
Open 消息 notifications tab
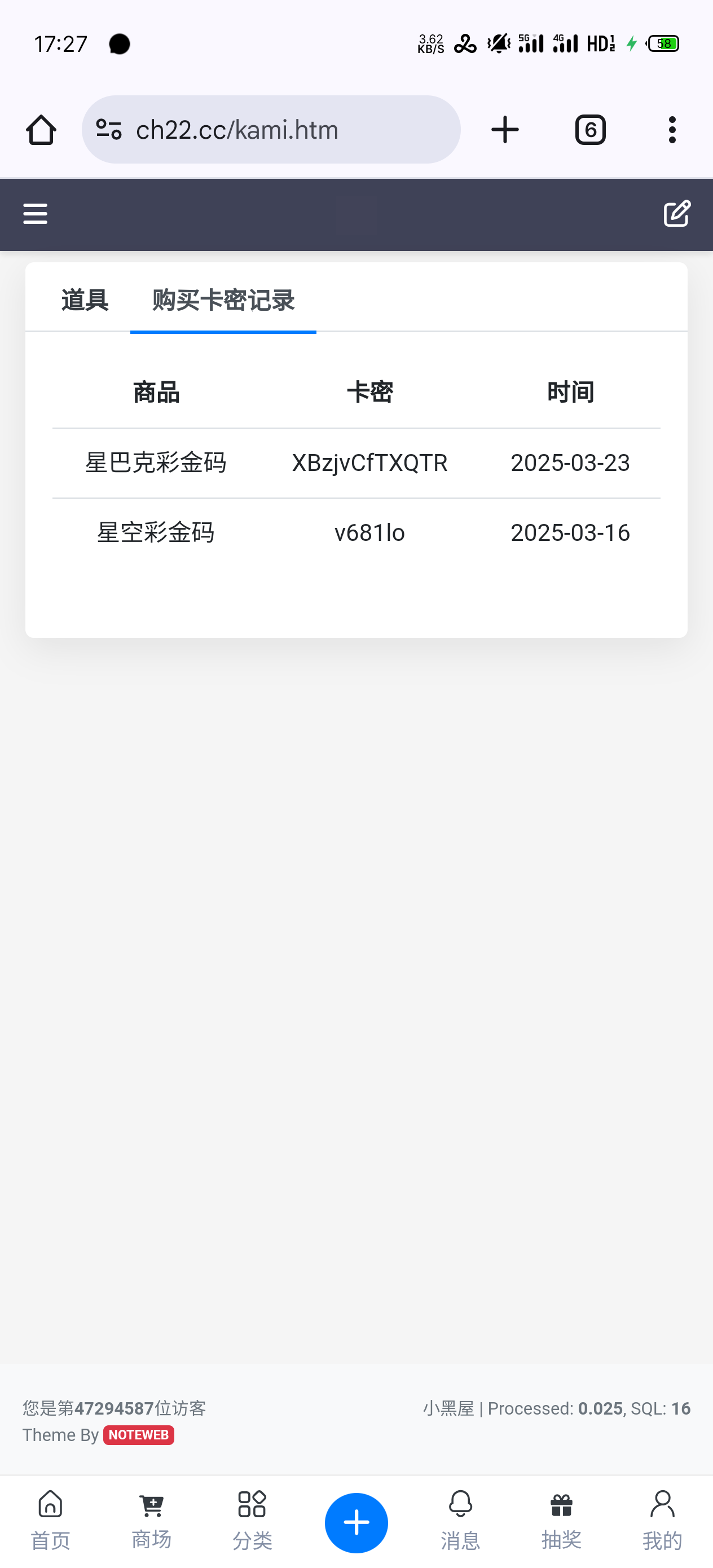tap(460, 1521)
